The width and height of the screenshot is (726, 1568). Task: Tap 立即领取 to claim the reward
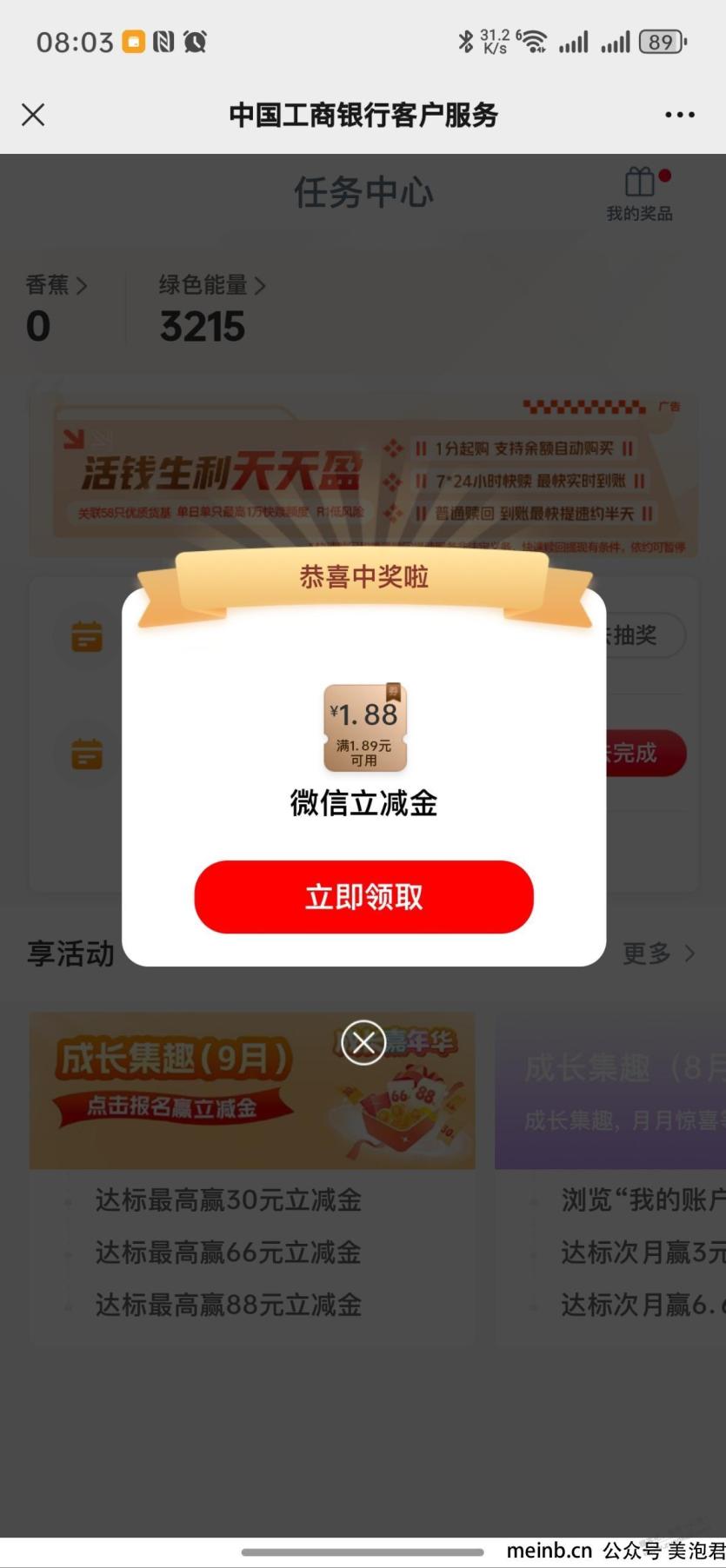[x=363, y=897]
